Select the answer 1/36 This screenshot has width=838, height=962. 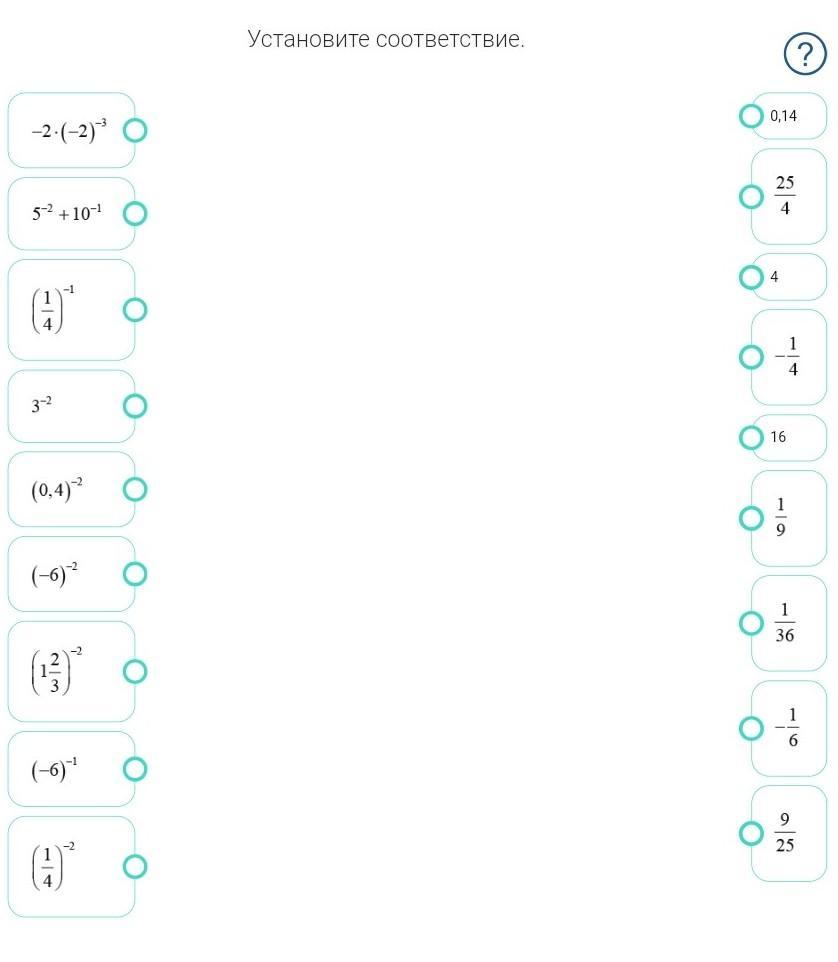tap(788, 623)
